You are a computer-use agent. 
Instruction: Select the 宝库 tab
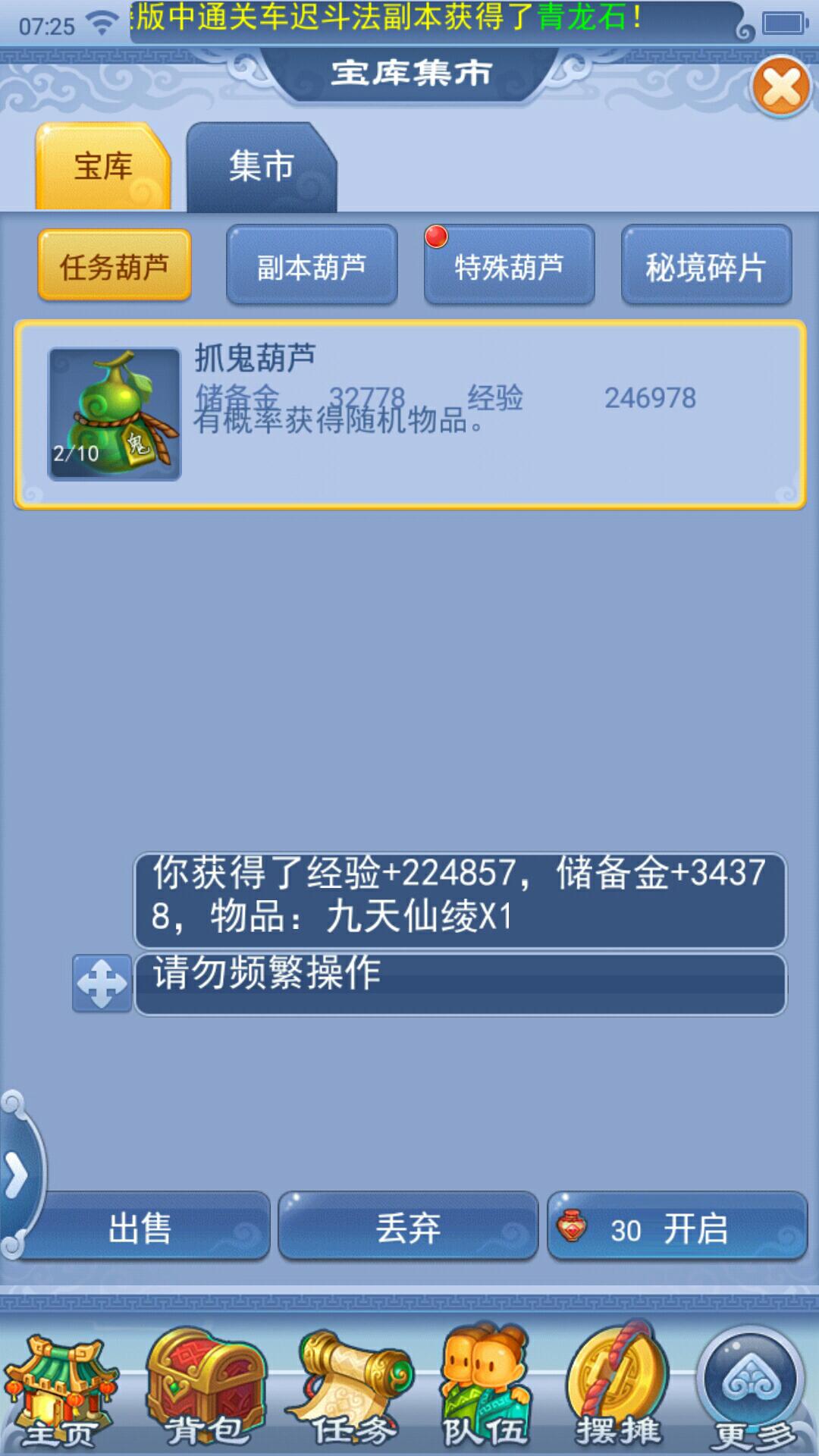point(103,167)
